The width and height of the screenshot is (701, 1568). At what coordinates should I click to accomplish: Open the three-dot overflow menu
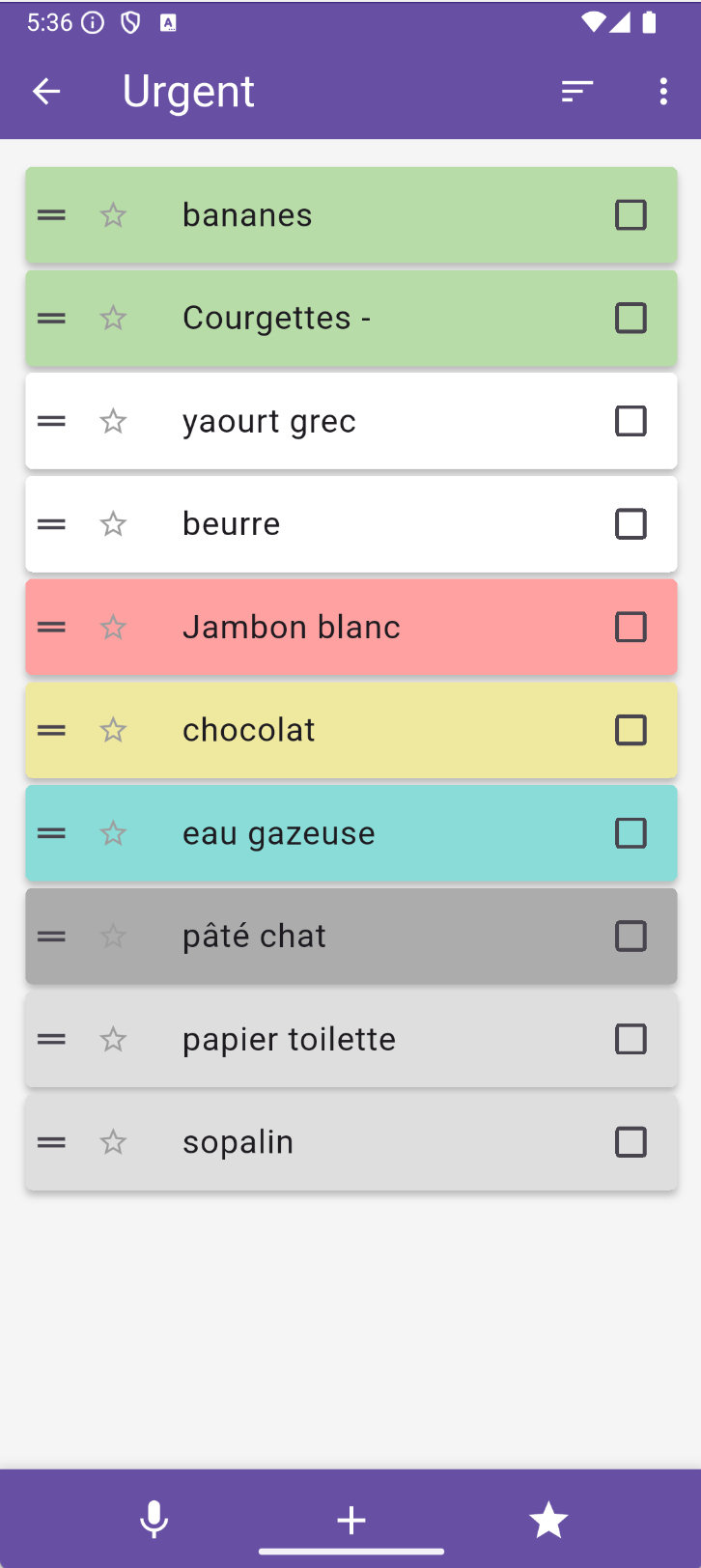[662, 91]
